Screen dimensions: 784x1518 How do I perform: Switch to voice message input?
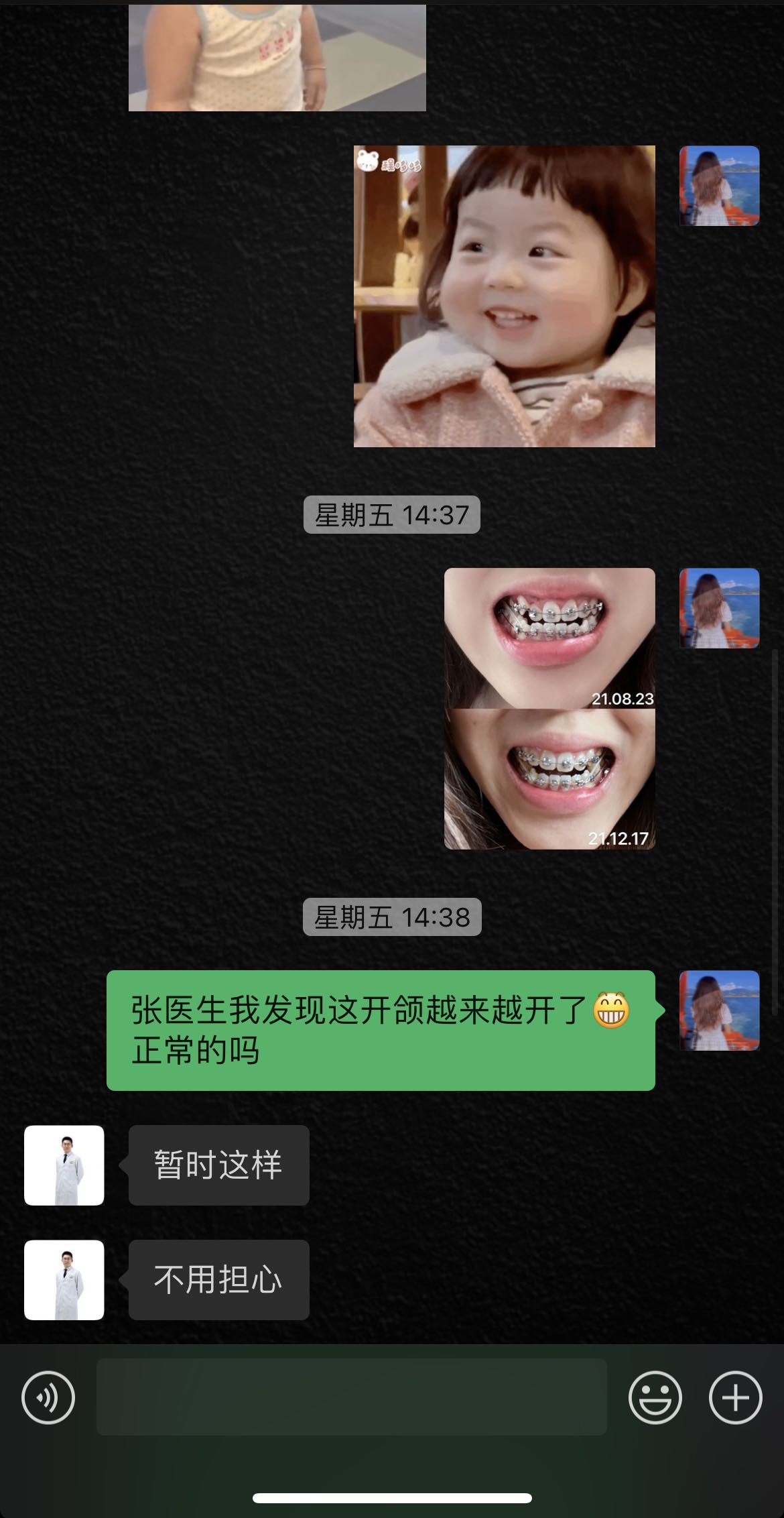48,1398
